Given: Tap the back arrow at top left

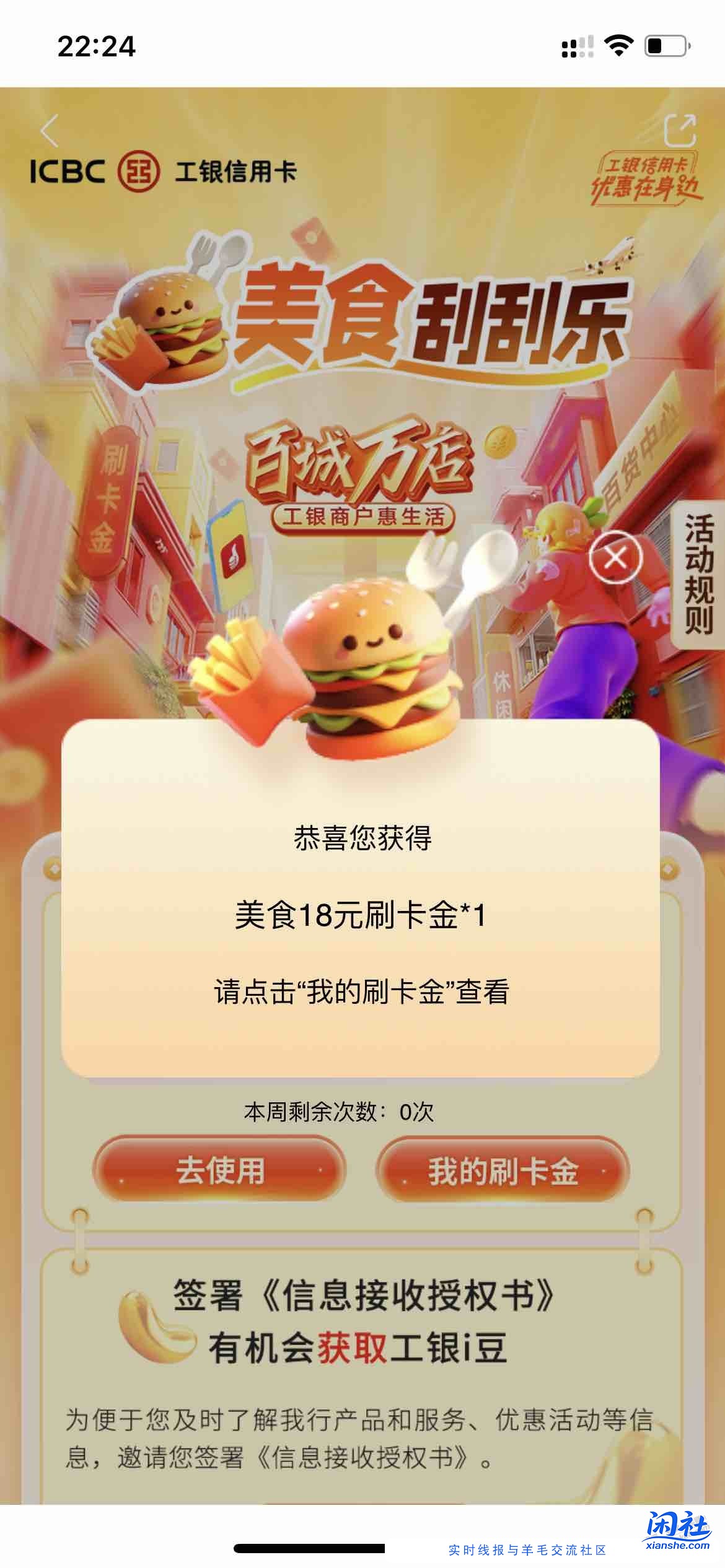Looking at the screenshot, I should tap(48, 130).
